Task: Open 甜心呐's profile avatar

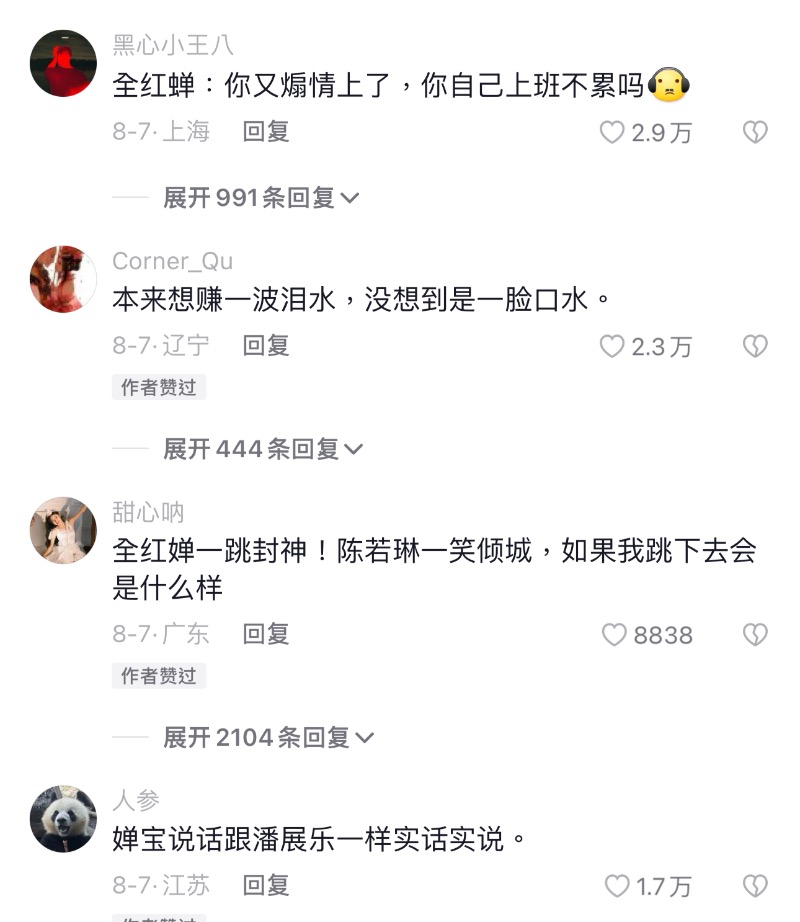Action: tap(63, 531)
